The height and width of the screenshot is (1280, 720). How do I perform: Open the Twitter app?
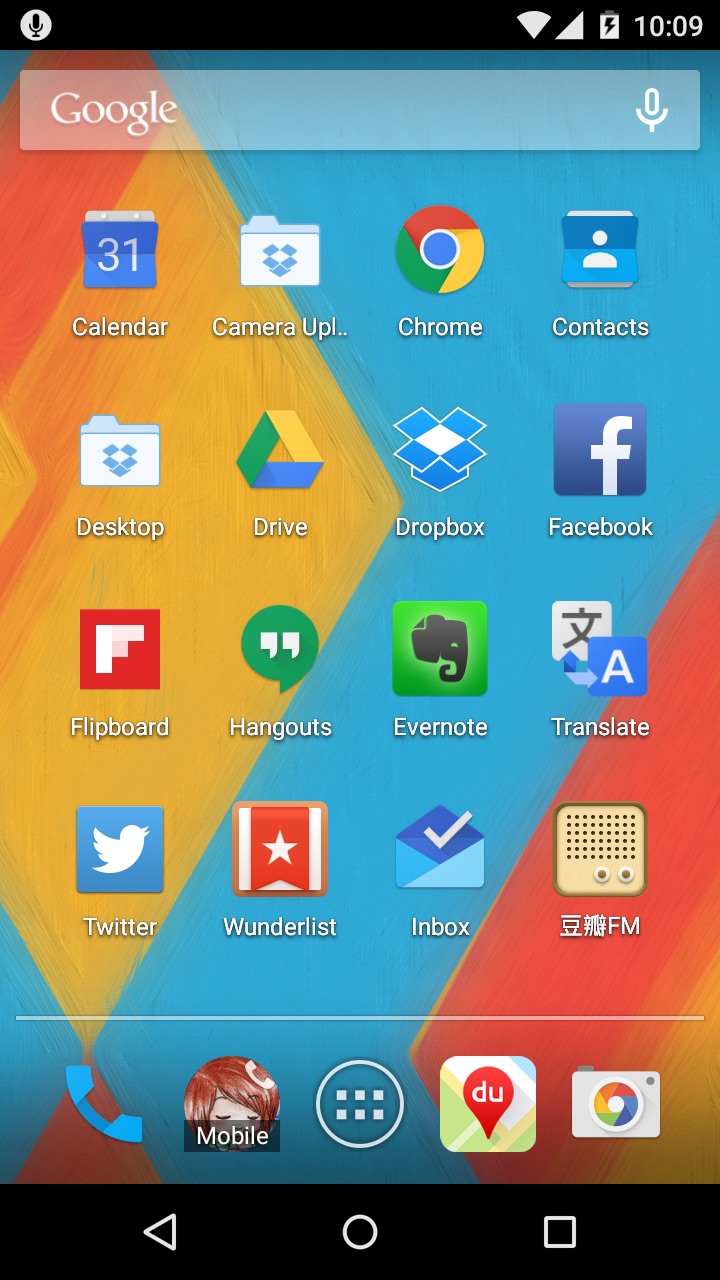[x=120, y=850]
